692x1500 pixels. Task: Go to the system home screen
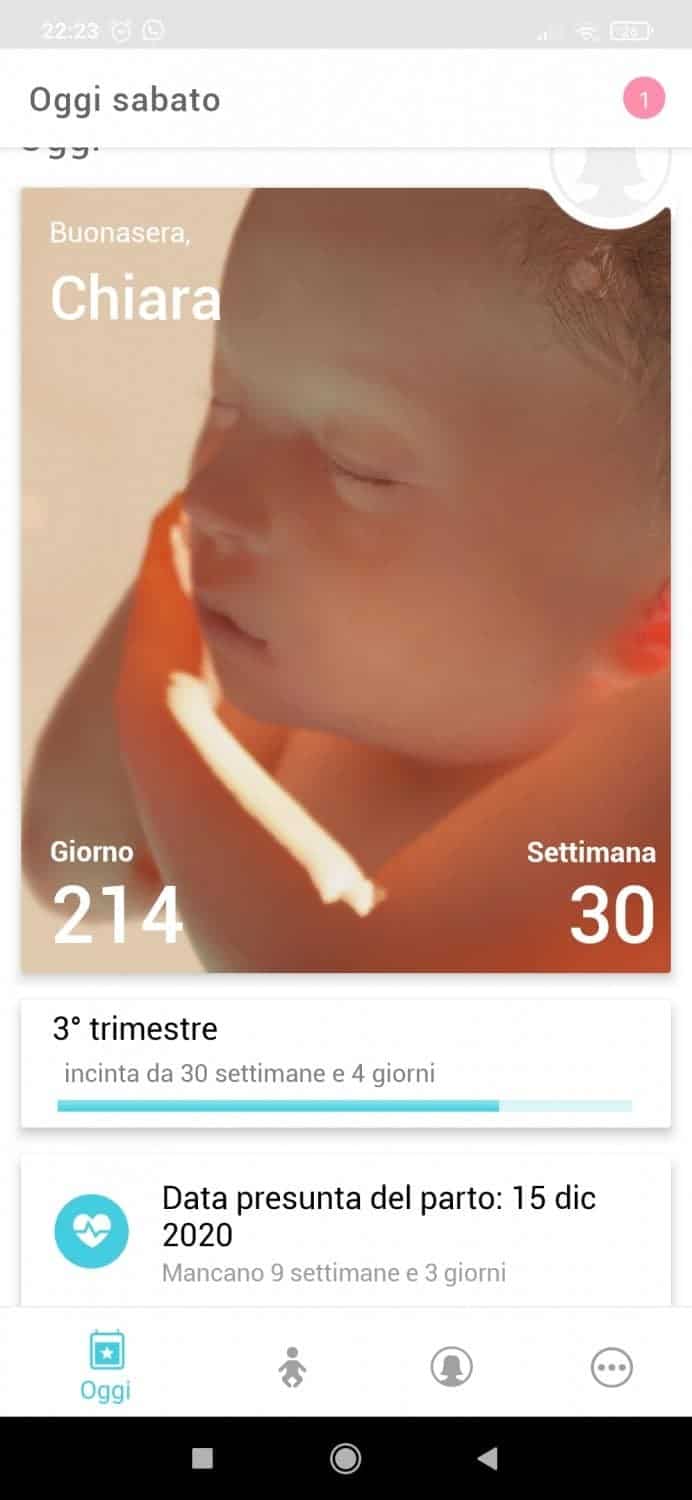345,1458
